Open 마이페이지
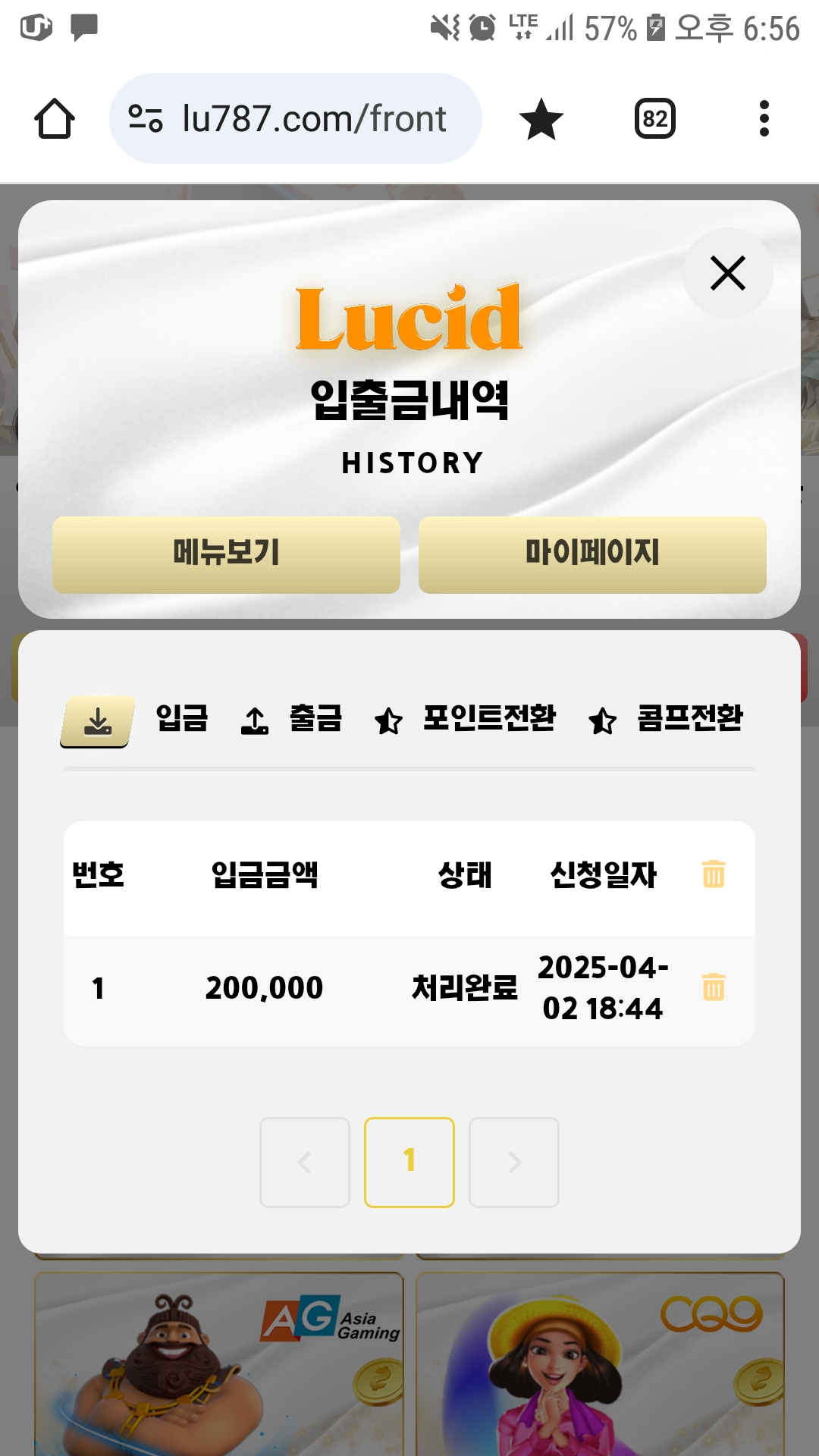The height and width of the screenshot is (1456, 819). point(592,554)
